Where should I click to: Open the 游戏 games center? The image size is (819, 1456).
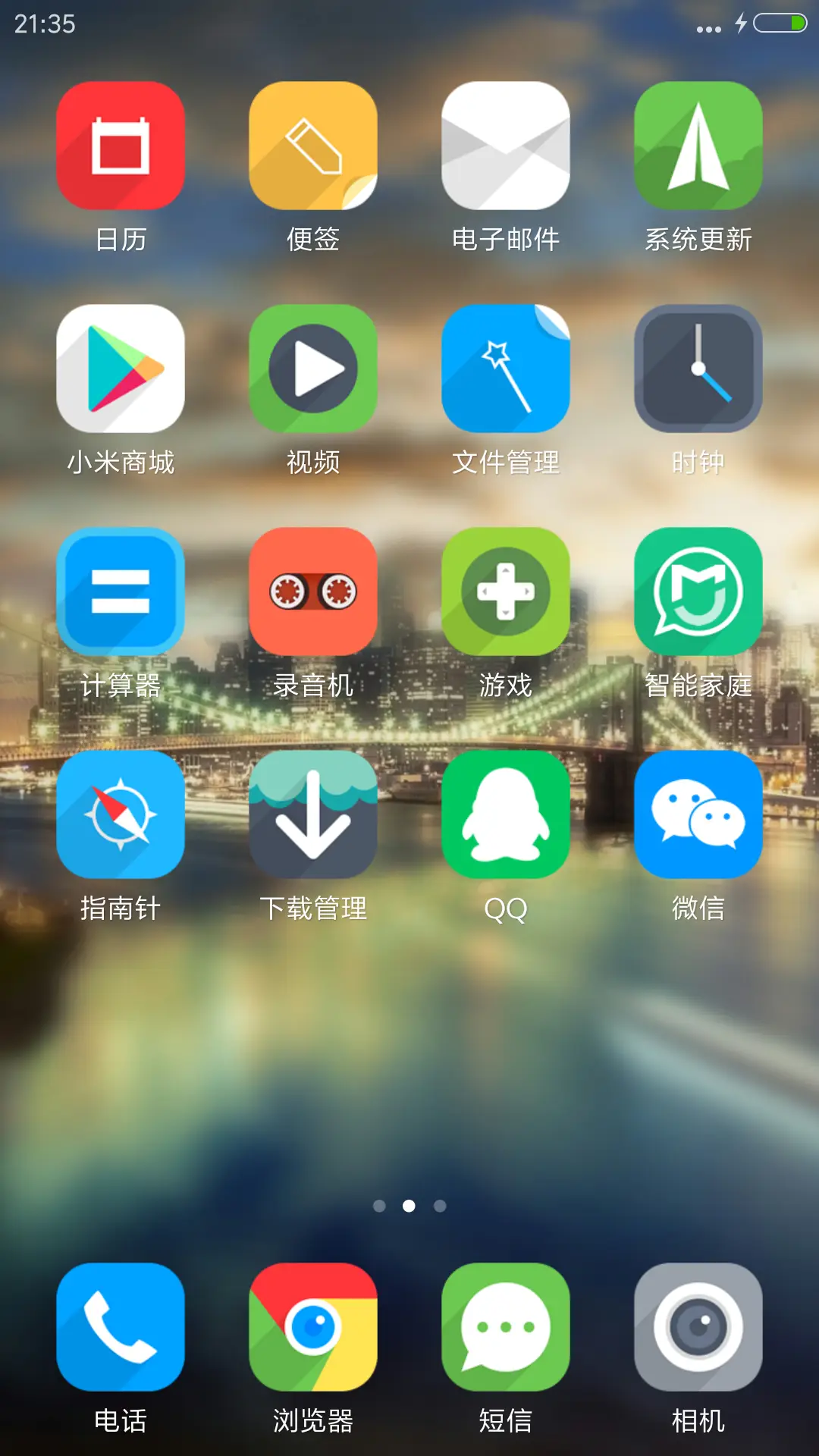tap(506, 592)
